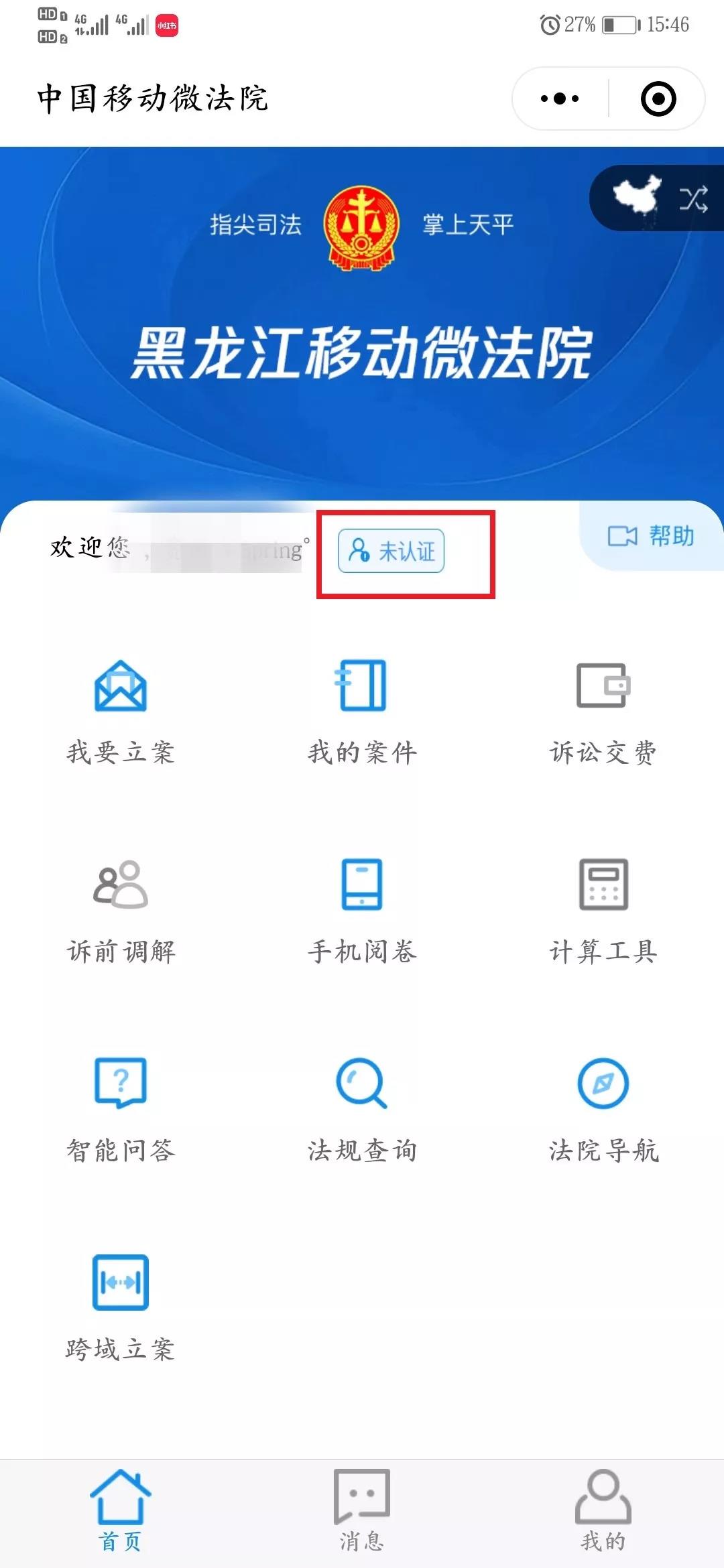Switch to the 消息 tab
The width and height of the screenshot is (724, 1568).
click(362, 1512)
